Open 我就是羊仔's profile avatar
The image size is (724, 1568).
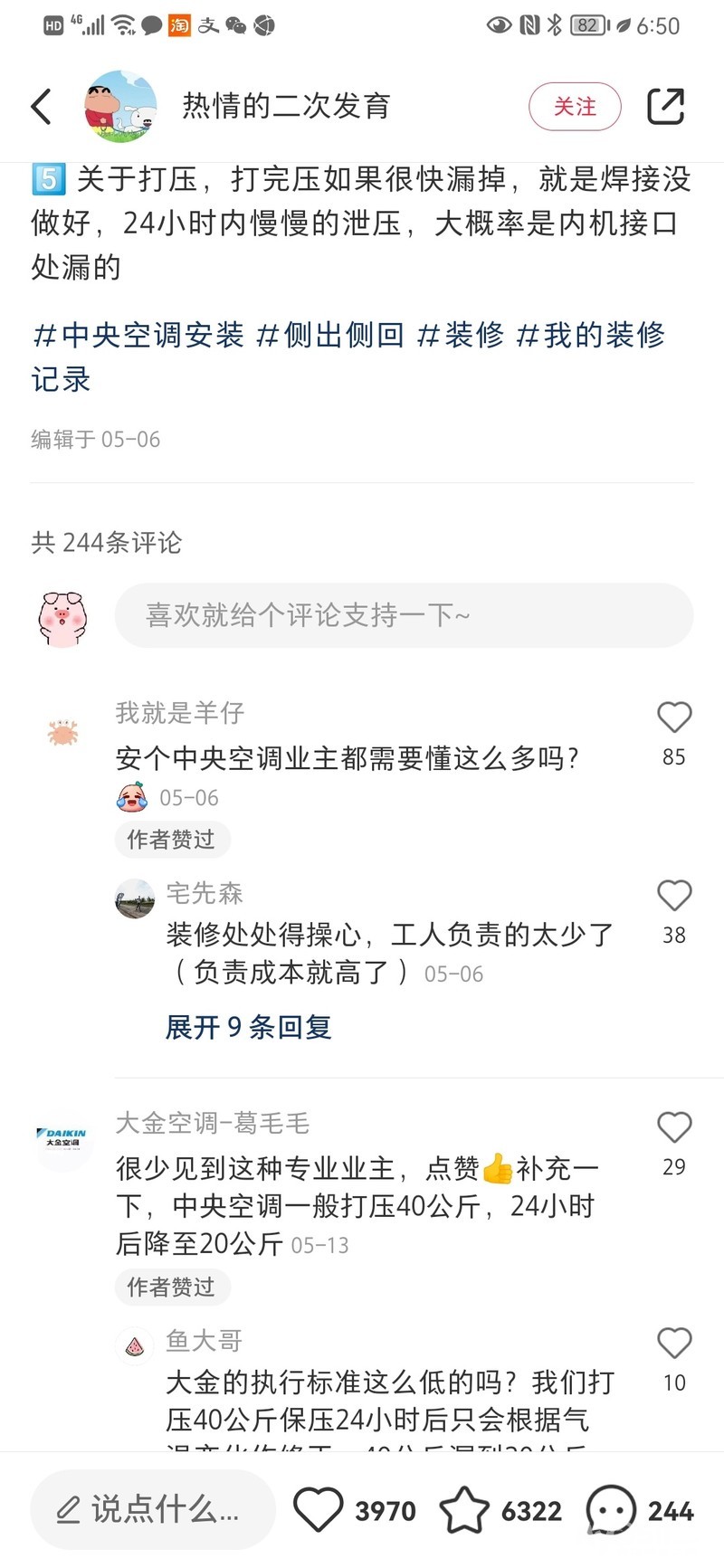point(63,731)
